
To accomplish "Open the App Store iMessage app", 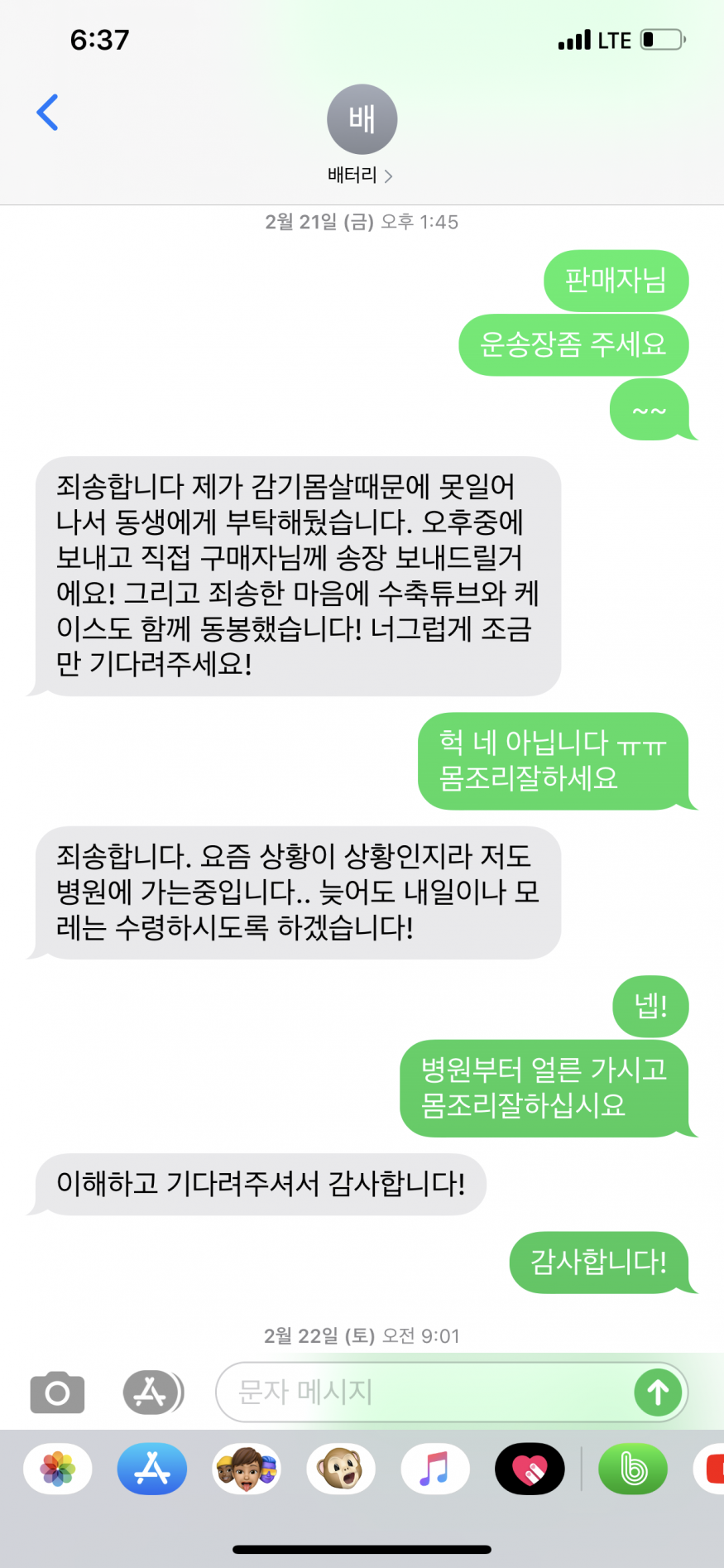I will [x=152, y=1469].
